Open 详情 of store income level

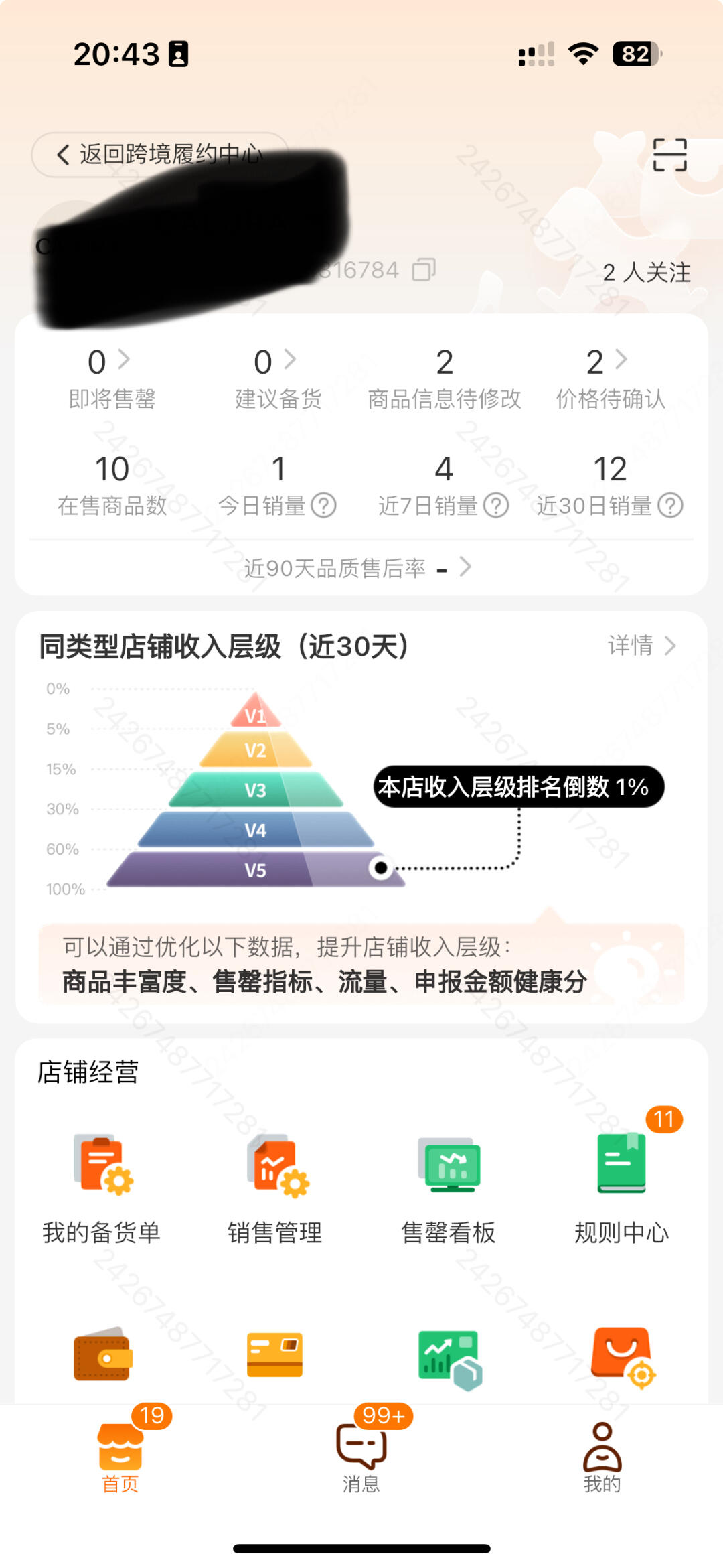641,646
